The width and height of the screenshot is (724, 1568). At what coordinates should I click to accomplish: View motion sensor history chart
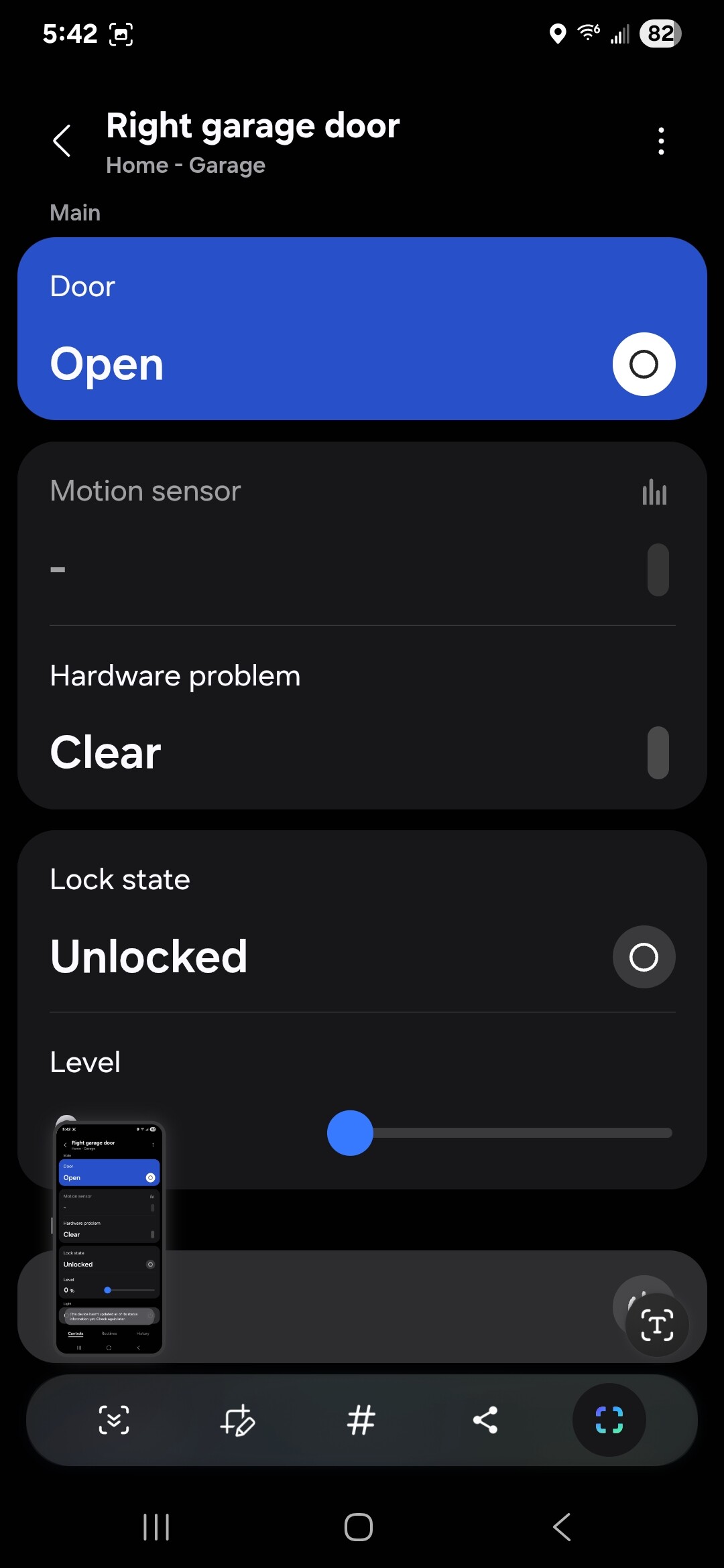point(654,492)
